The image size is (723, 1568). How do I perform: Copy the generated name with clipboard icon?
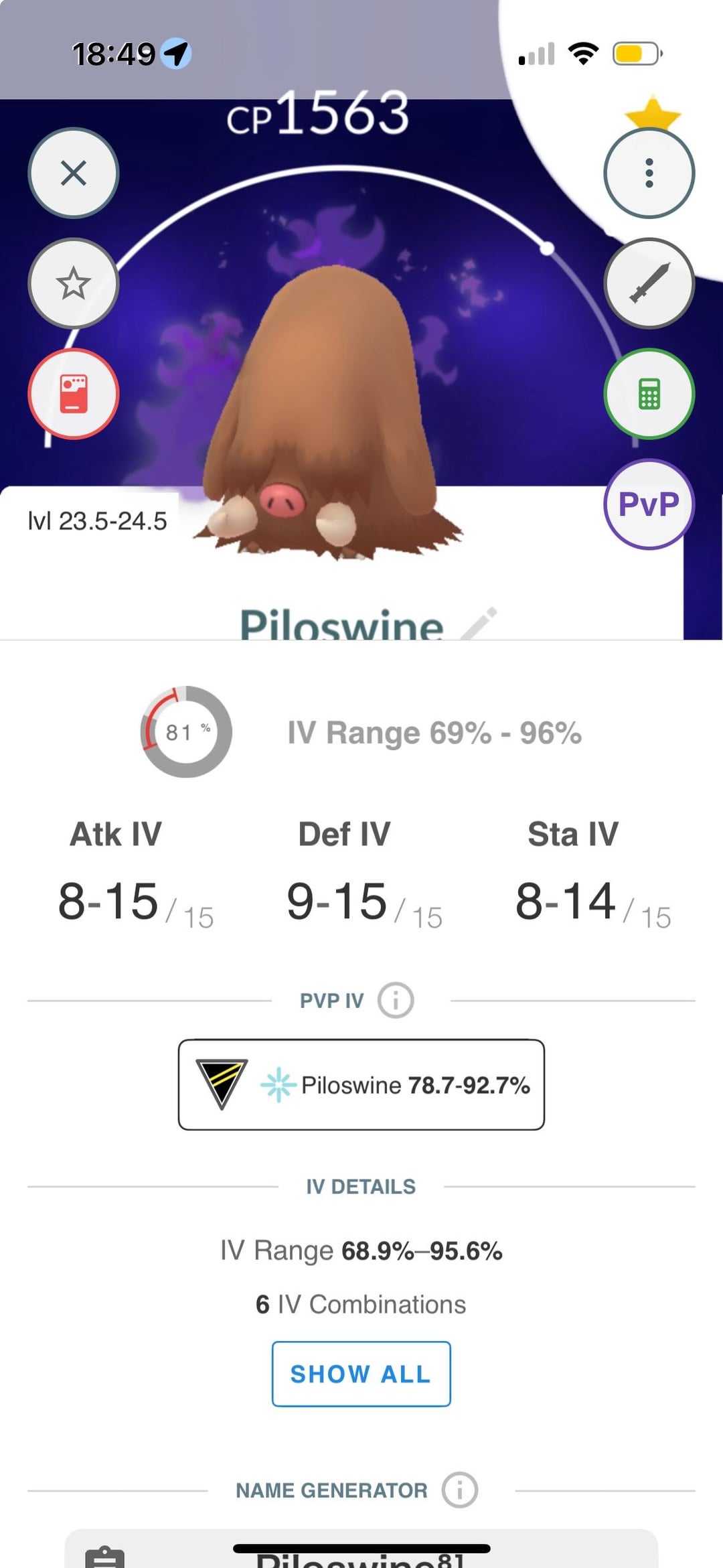point(105,1557)
